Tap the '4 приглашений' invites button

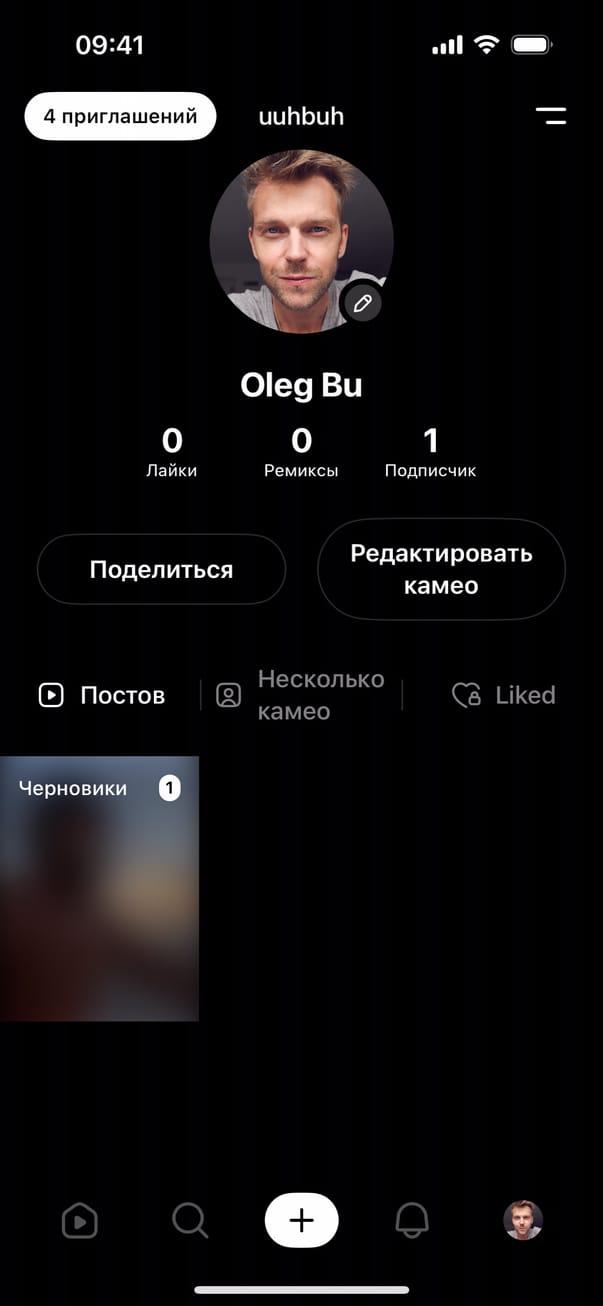click(x=120, y=116)
